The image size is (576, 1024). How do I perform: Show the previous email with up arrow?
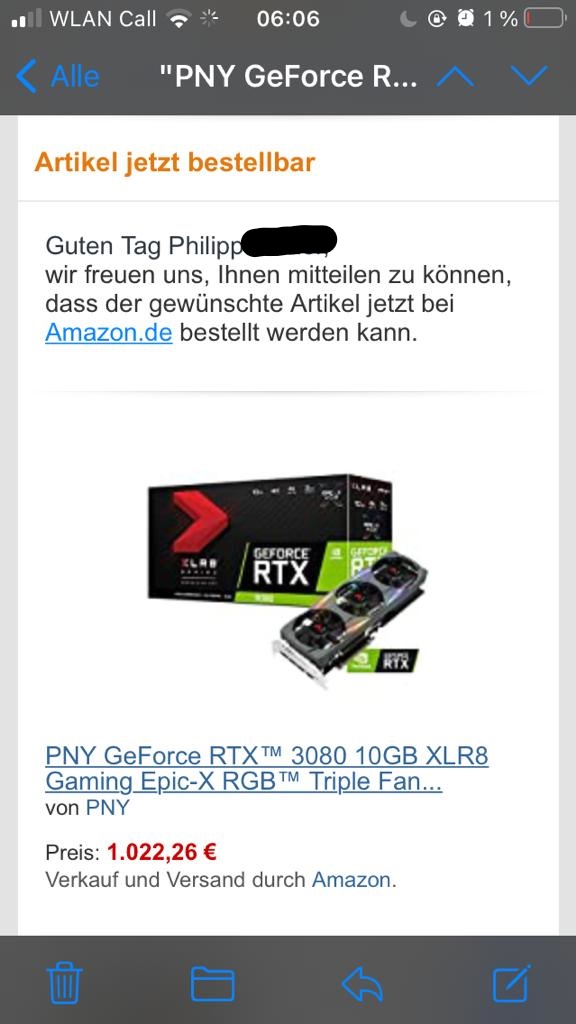455,77
